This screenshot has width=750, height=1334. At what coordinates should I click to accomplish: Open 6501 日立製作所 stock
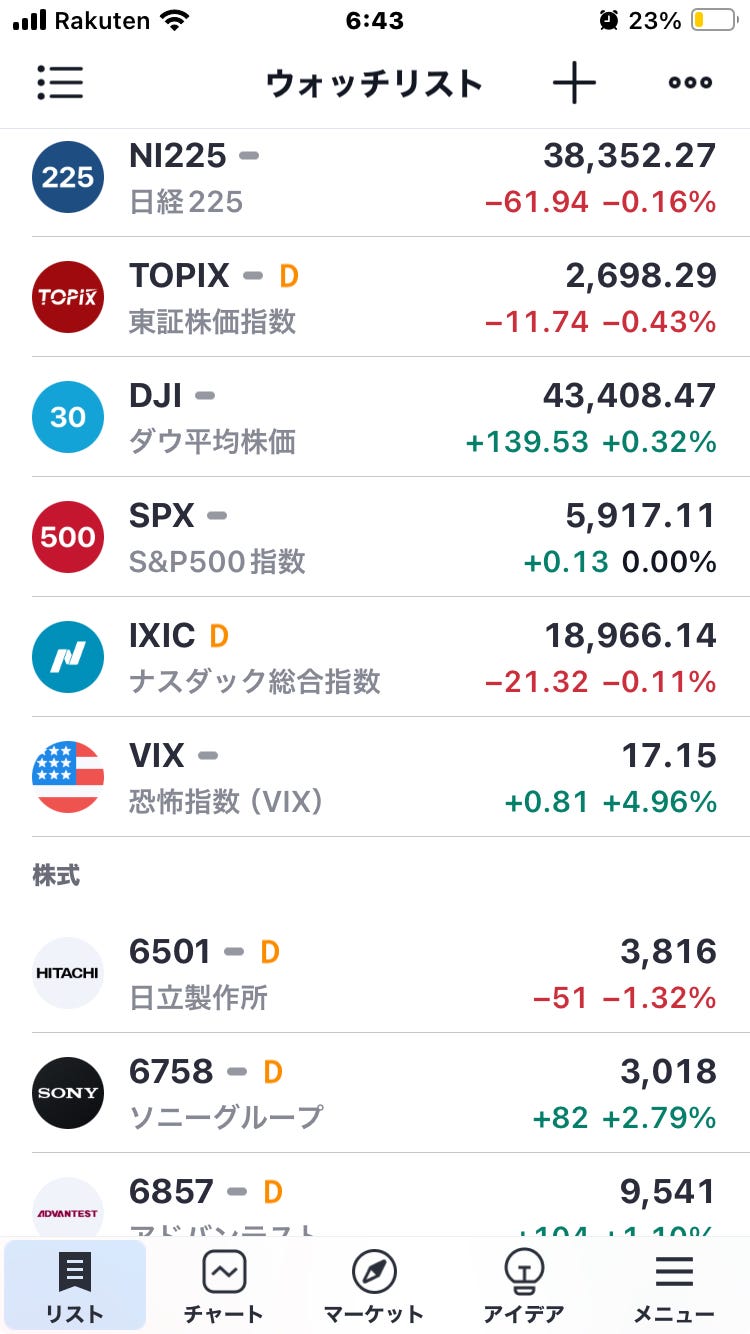point(375,973)
